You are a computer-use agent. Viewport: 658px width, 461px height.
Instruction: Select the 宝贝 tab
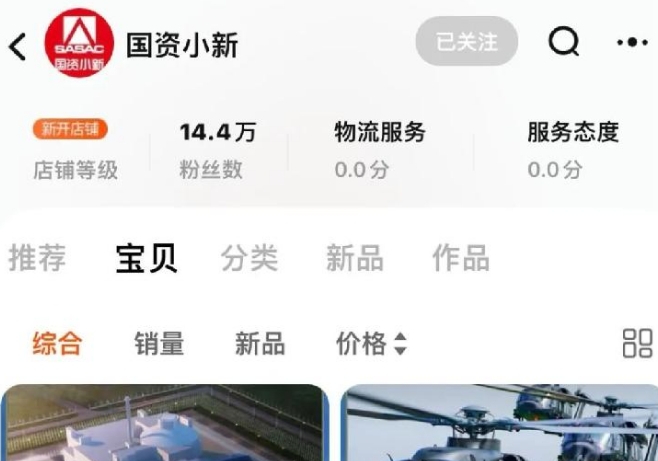point(146,258)
